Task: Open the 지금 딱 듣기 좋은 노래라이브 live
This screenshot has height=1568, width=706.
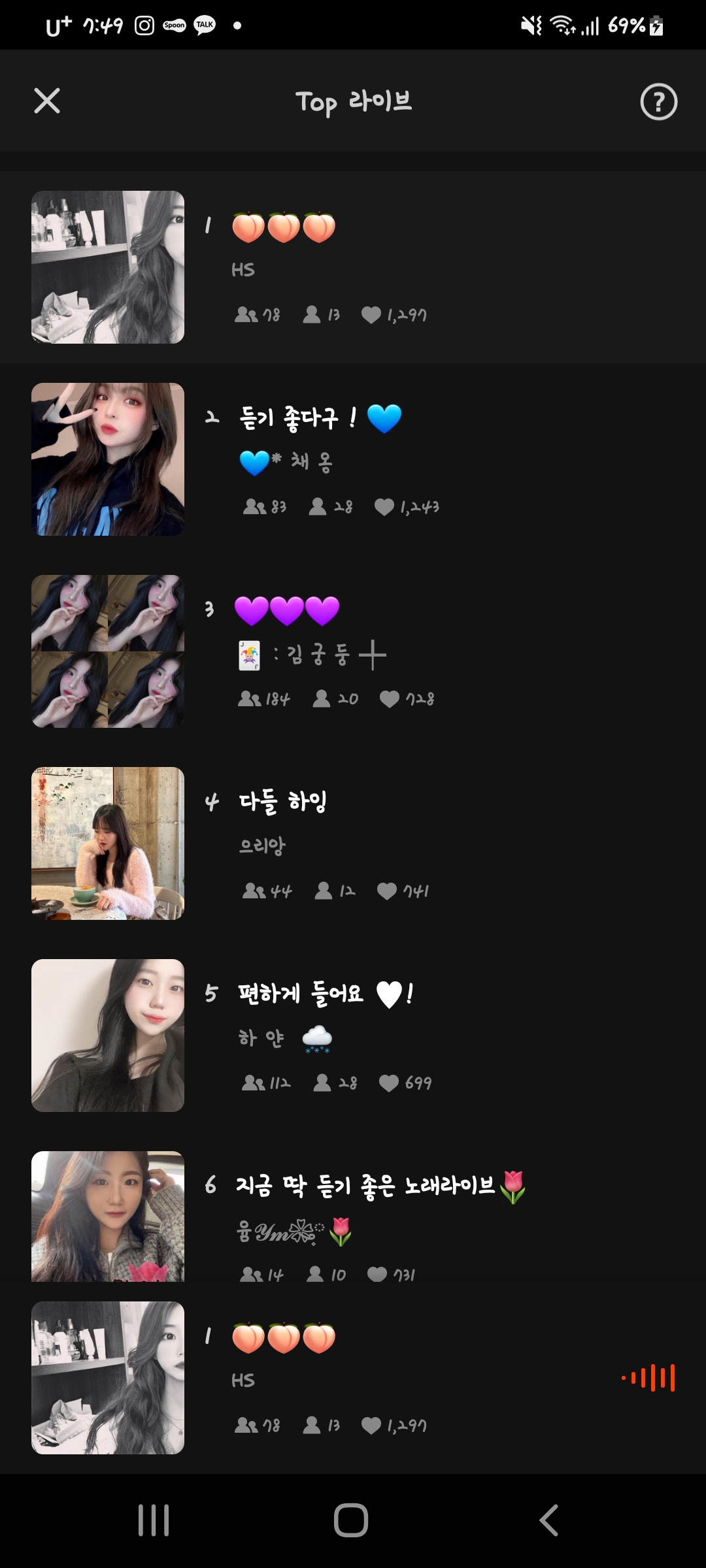Action: [x=353, y=1215]
